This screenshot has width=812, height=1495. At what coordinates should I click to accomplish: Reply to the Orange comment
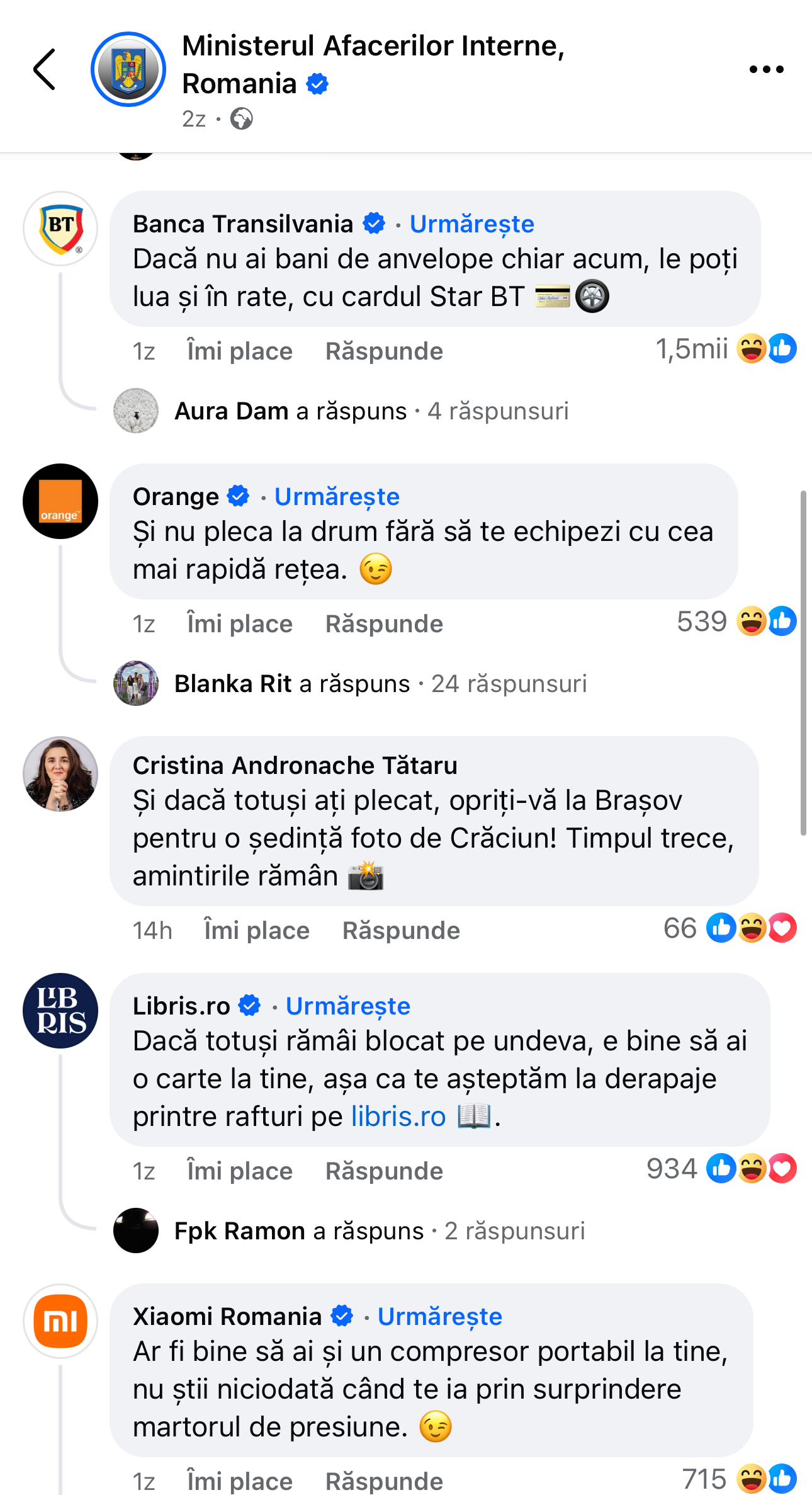pyautogui.click(x=384, y=624)
